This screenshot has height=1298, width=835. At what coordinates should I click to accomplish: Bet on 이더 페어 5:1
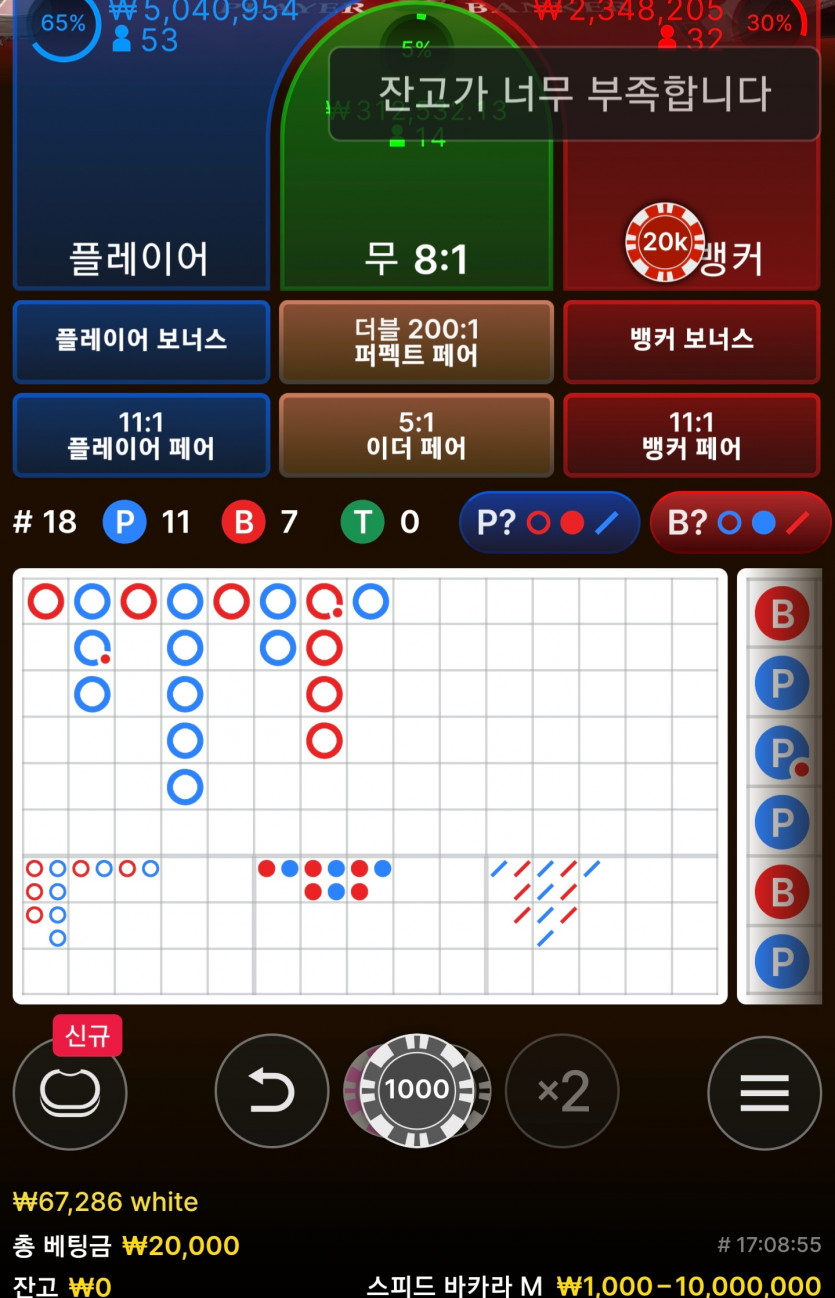pos(416,435)
